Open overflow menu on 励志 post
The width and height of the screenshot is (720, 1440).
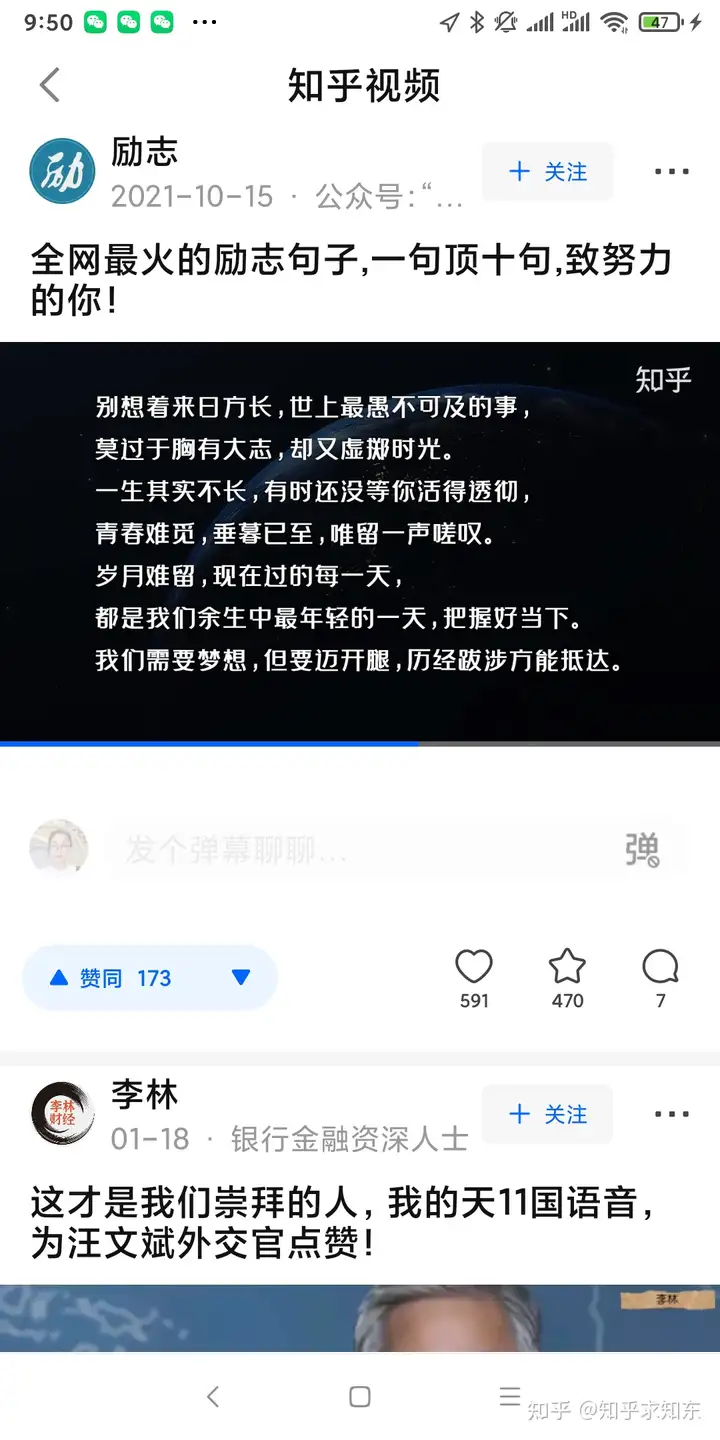tap(671, 172)
